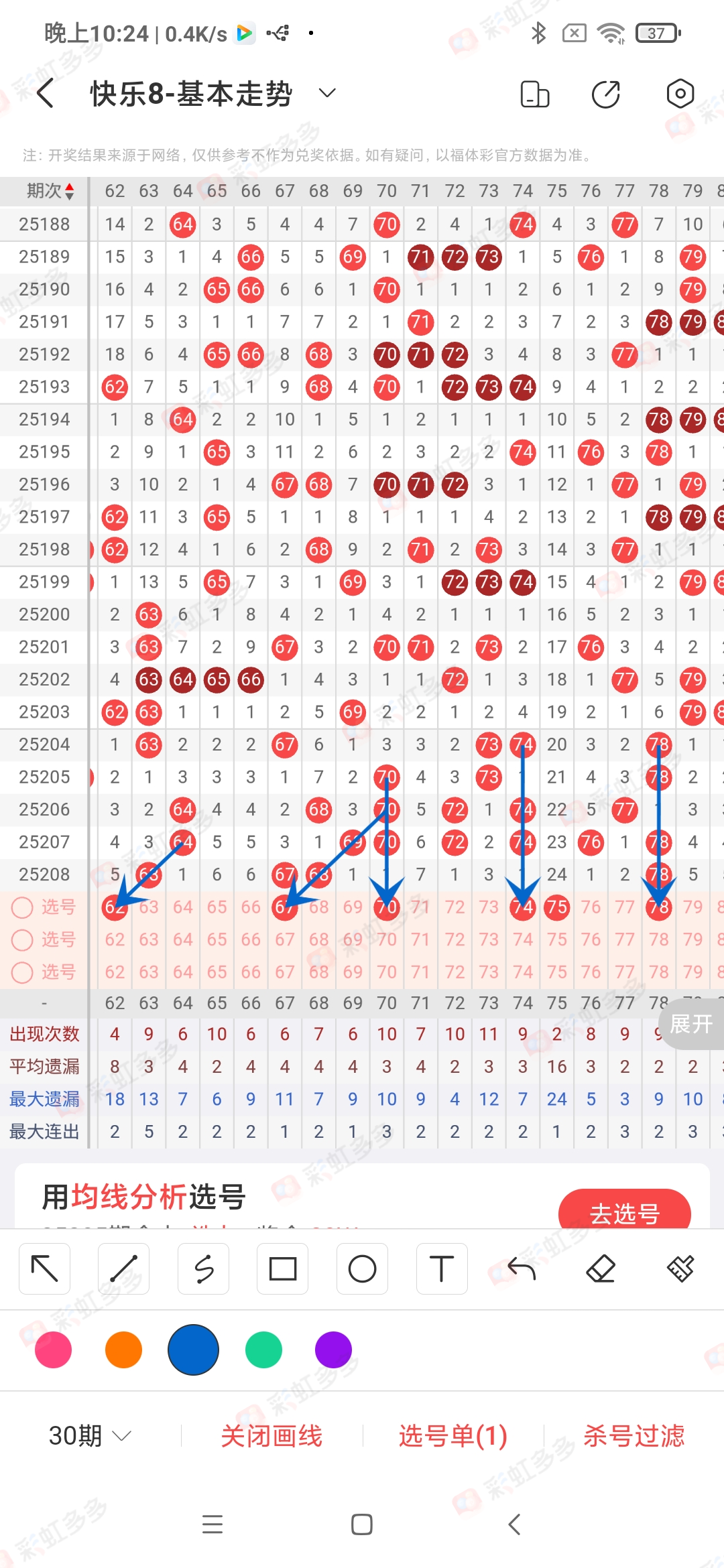Screen dimensions: 724x1568
Task: Open the chart settings hexagon icon
Action: (680, 94)
